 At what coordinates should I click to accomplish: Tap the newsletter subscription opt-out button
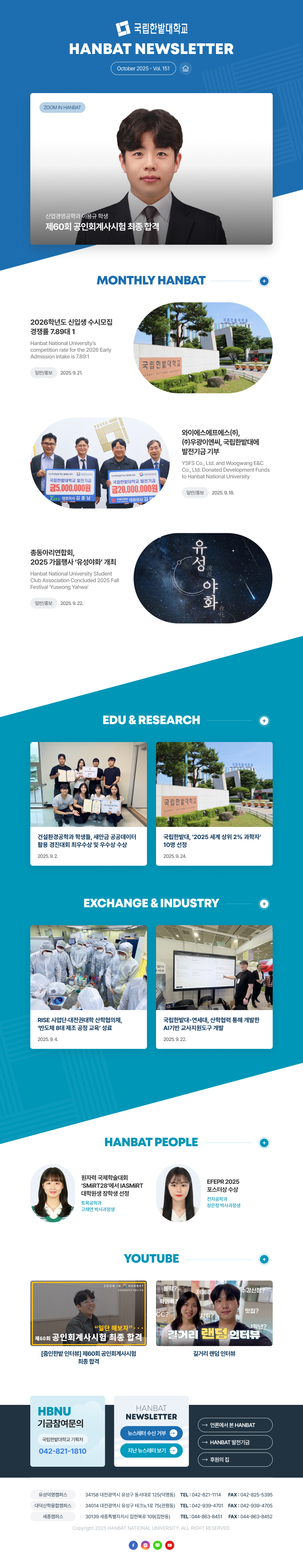[x=151, y=1433]
